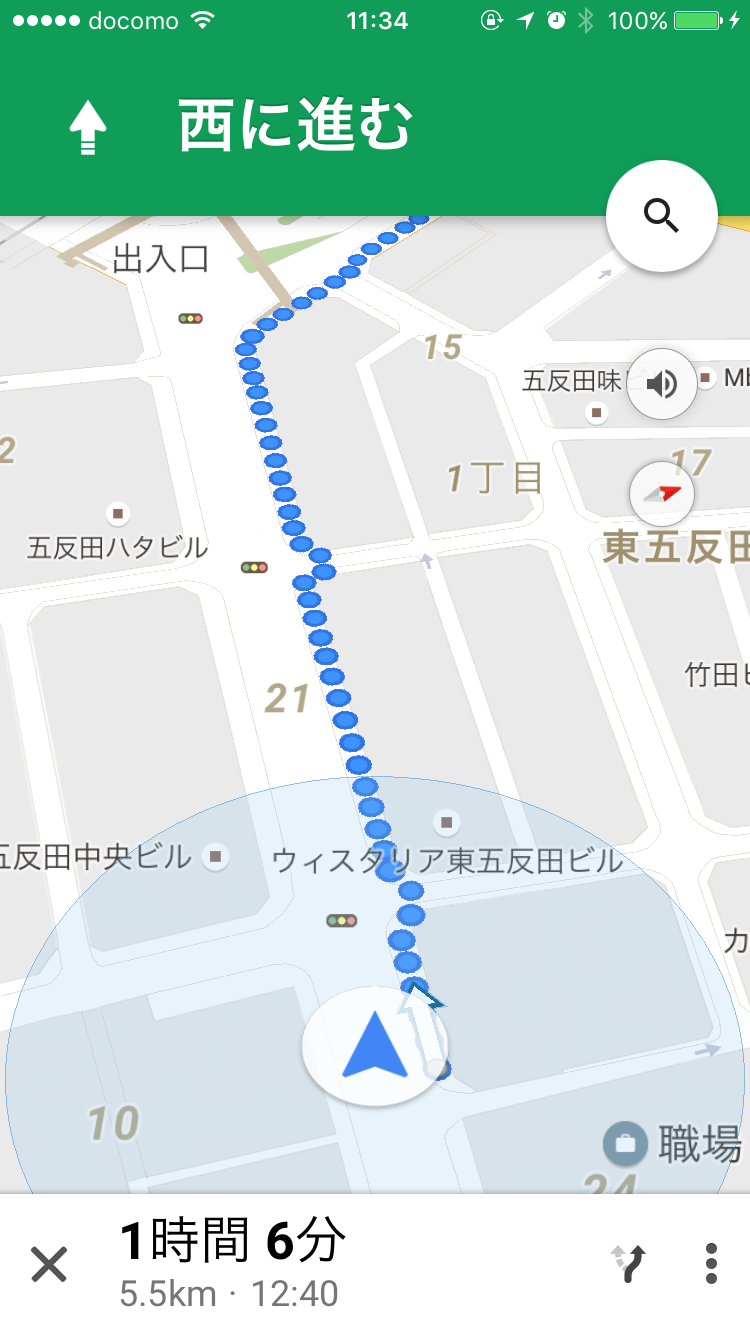750x1334 pixels.
Task: Open the search button on the map
Action: [661, 215]
